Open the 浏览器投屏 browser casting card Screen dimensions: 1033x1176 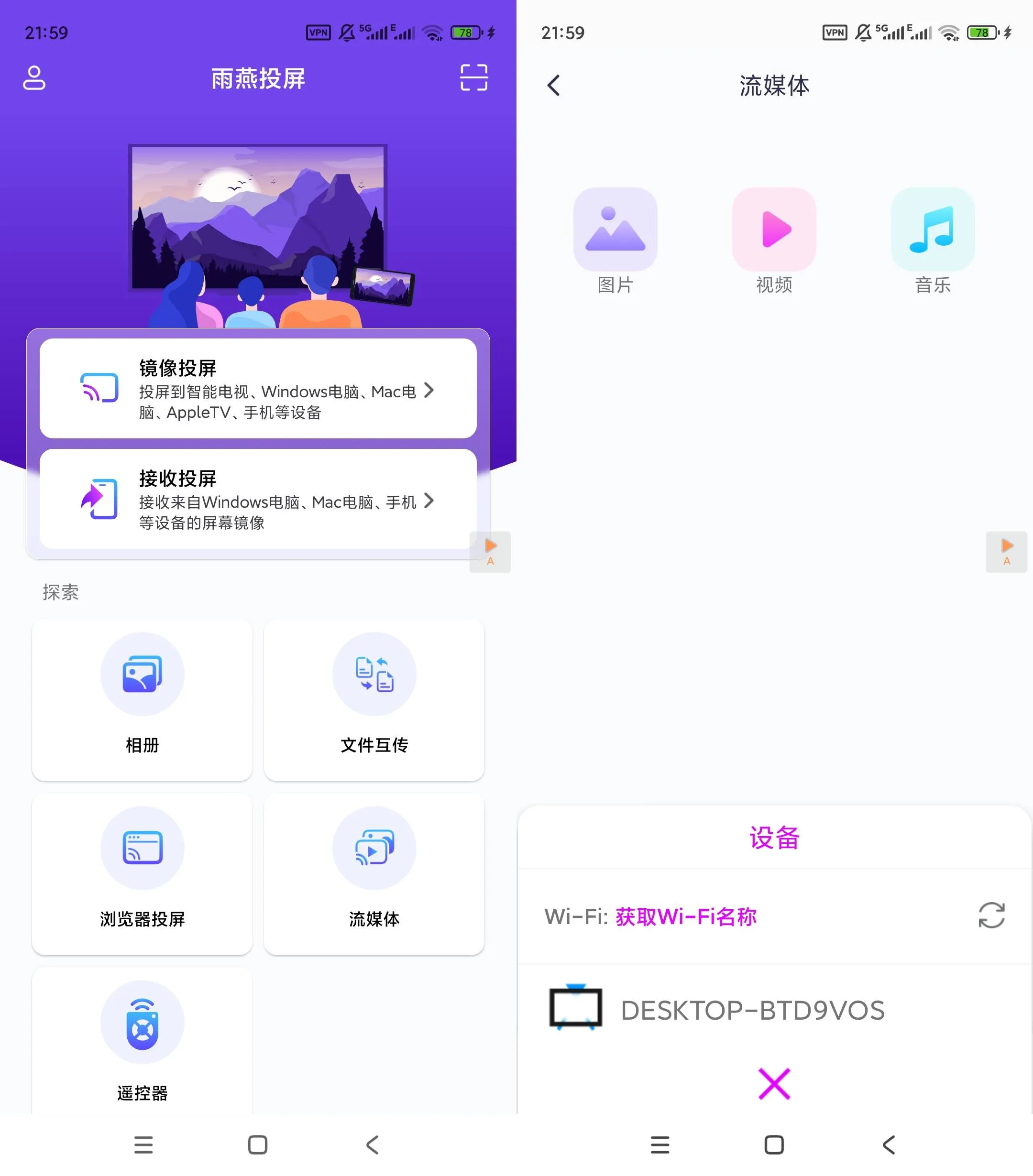tap(142, 873)
